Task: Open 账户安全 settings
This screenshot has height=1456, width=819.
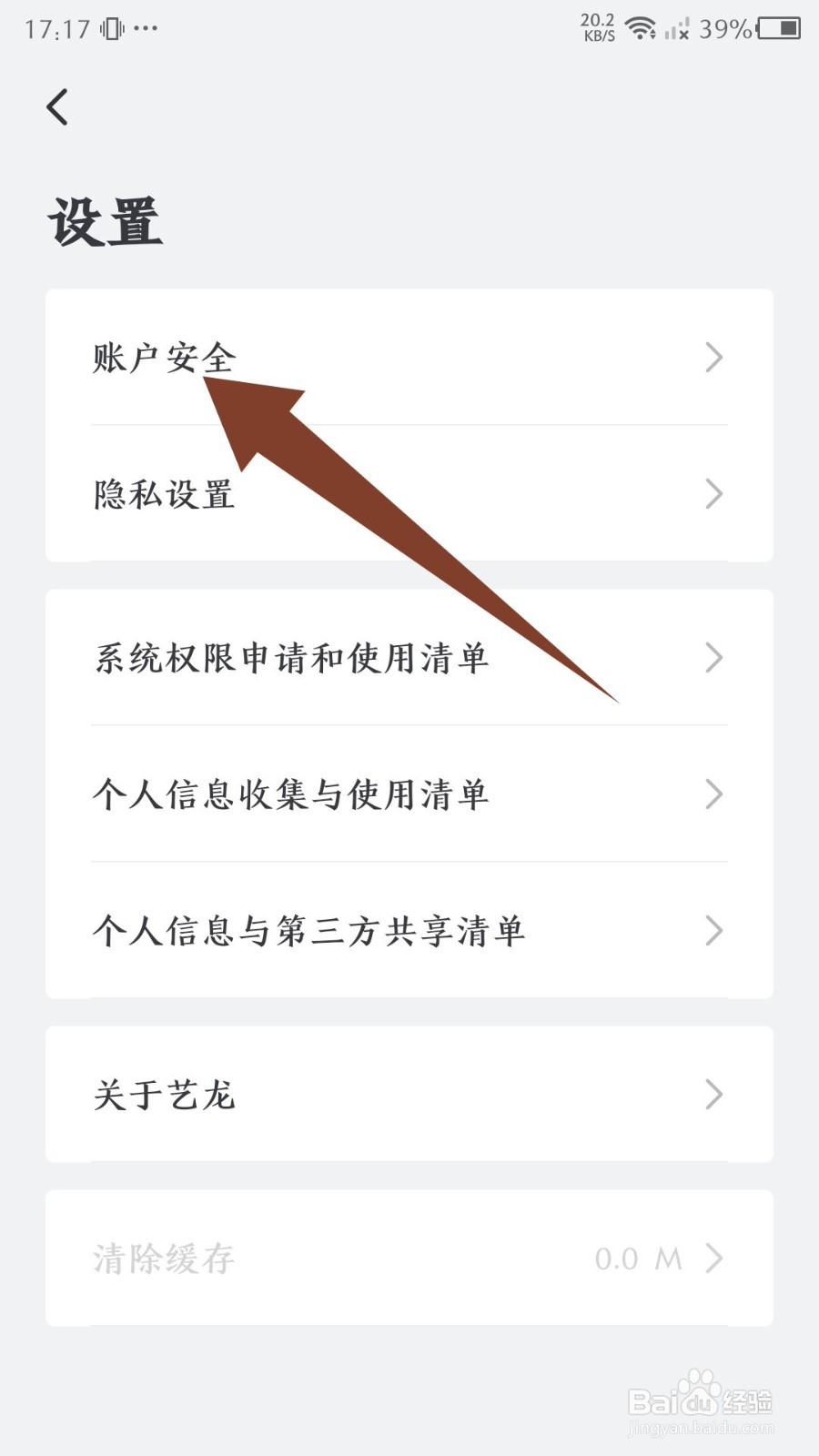Action: coord(164,359)
